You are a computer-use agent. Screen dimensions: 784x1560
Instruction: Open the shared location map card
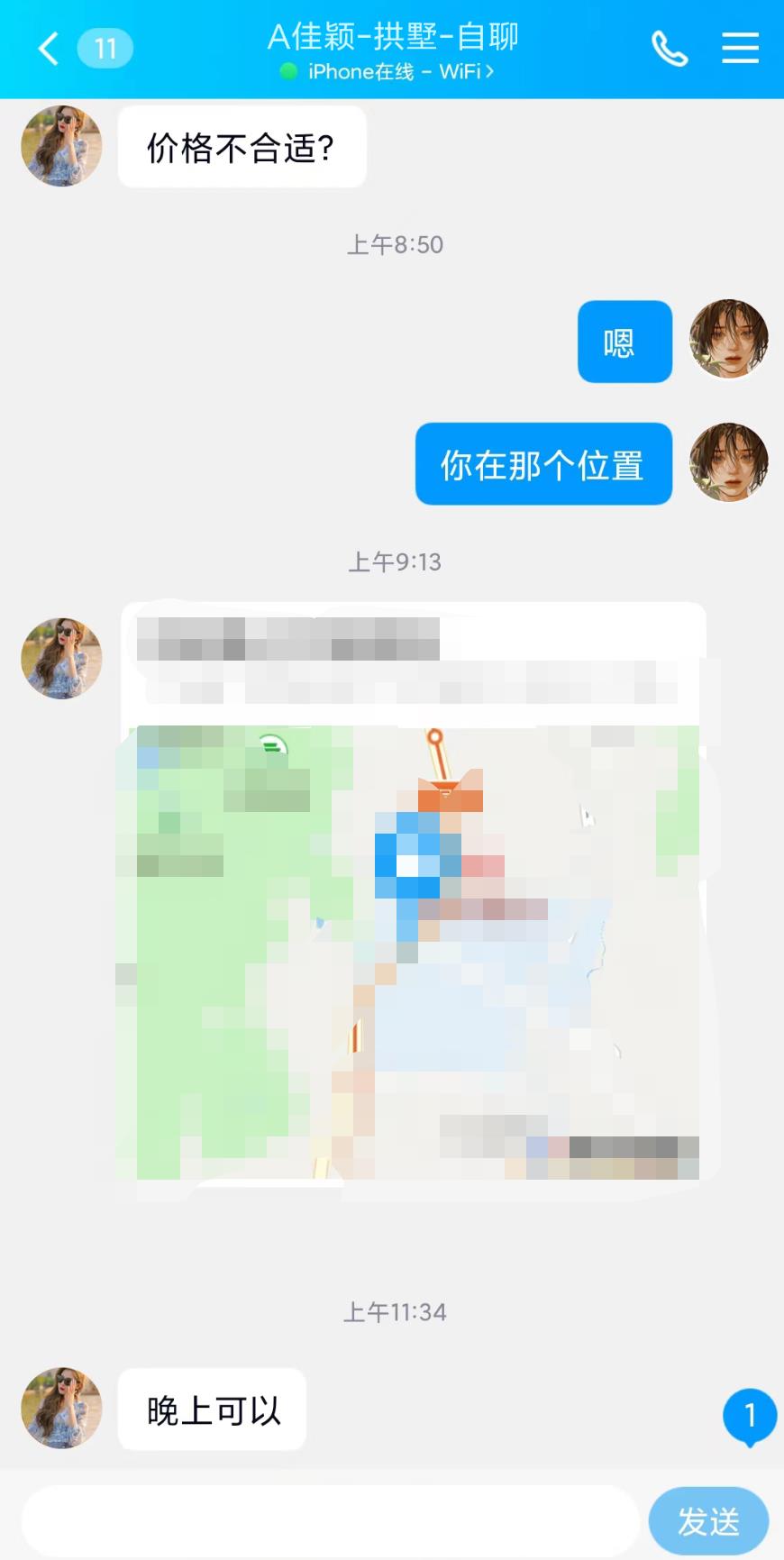click(413, 901)
